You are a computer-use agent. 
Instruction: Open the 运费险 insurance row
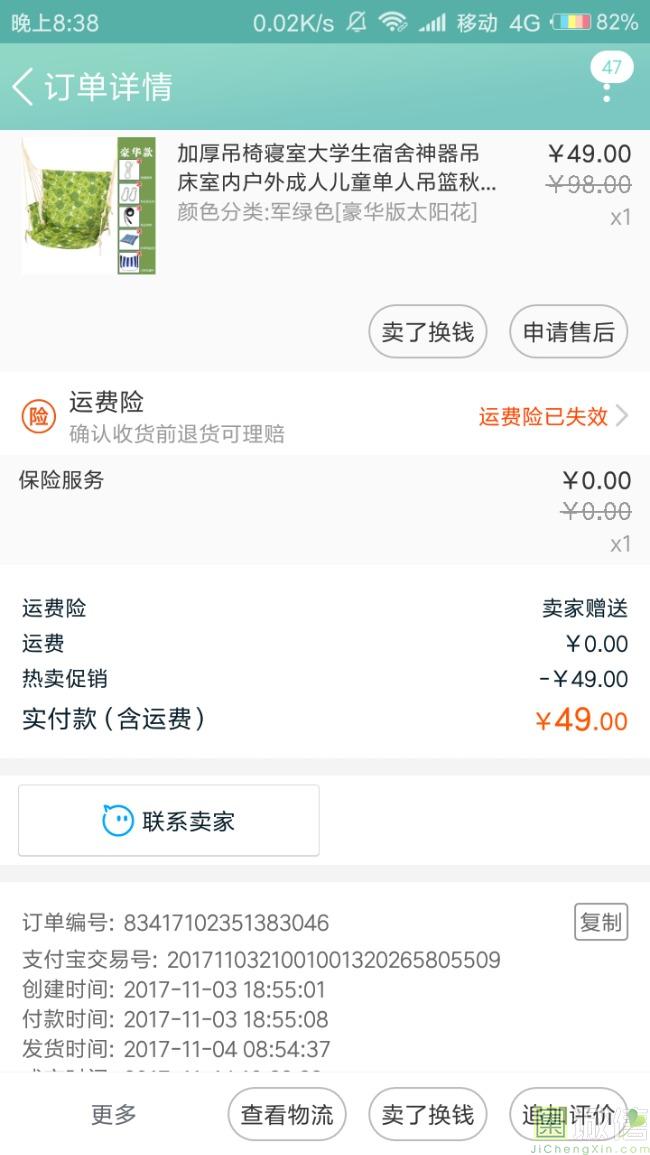click(325, 416)
